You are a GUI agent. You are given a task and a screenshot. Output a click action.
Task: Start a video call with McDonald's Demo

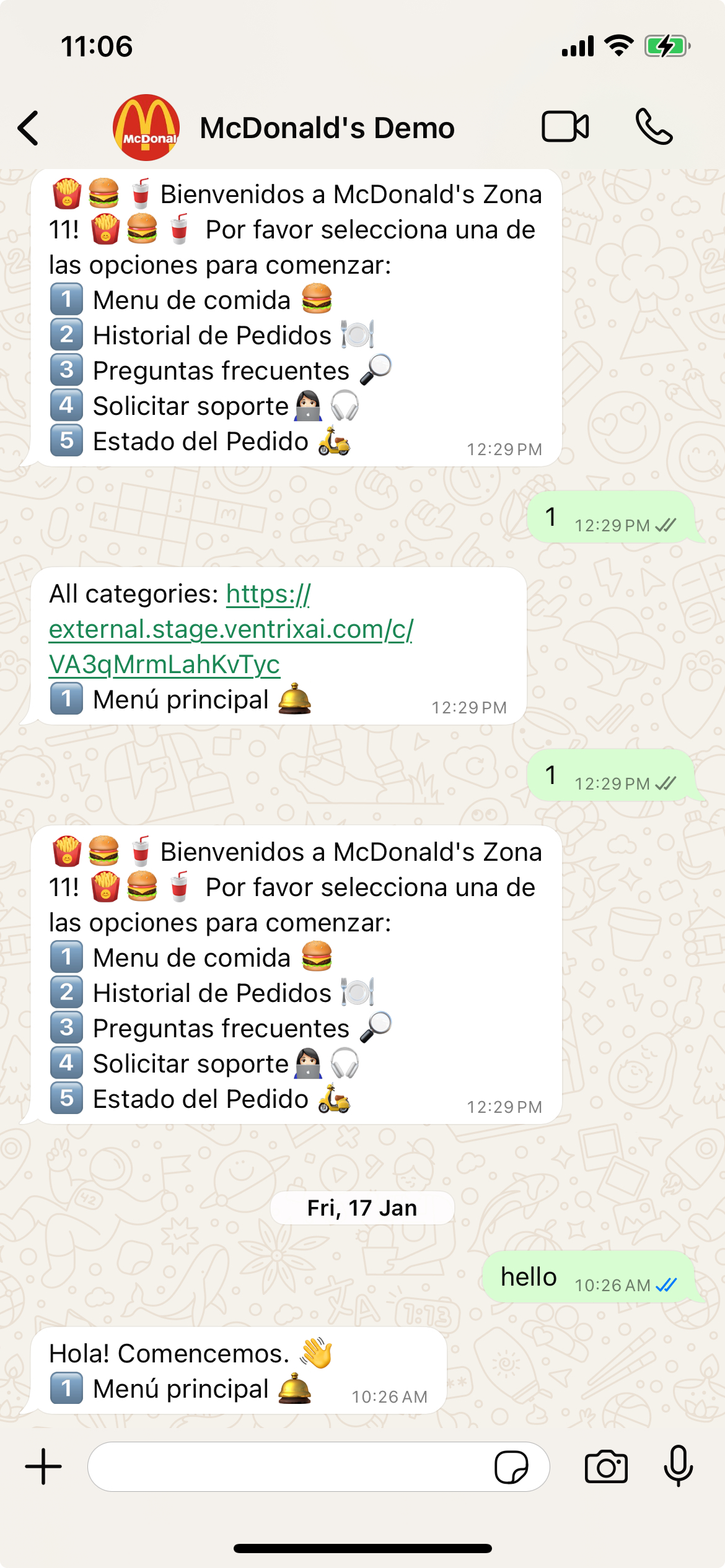coord(565,127)
